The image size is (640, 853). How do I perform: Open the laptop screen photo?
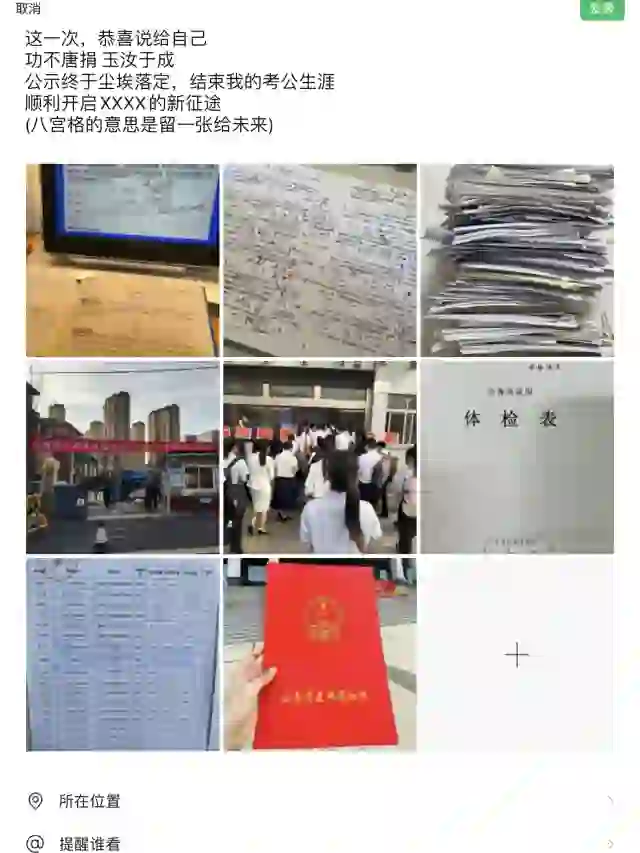tap(123, 261)
